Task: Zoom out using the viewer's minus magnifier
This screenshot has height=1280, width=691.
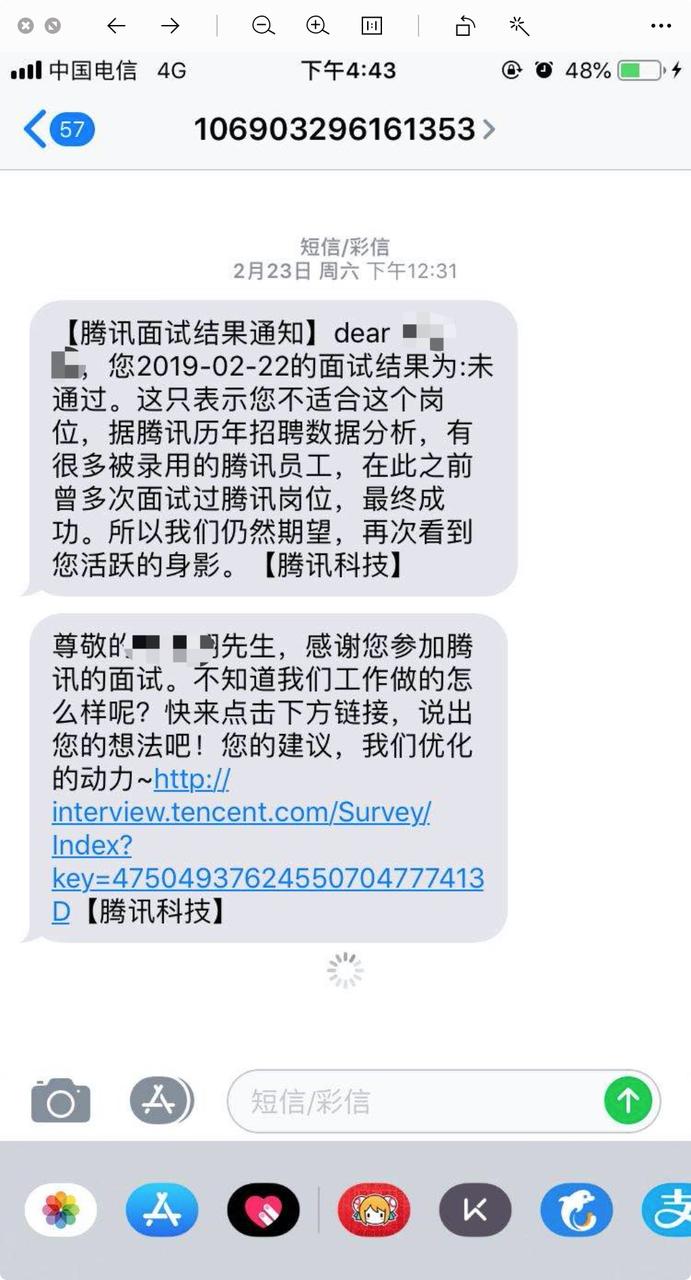Action: (x=263, y=26)
